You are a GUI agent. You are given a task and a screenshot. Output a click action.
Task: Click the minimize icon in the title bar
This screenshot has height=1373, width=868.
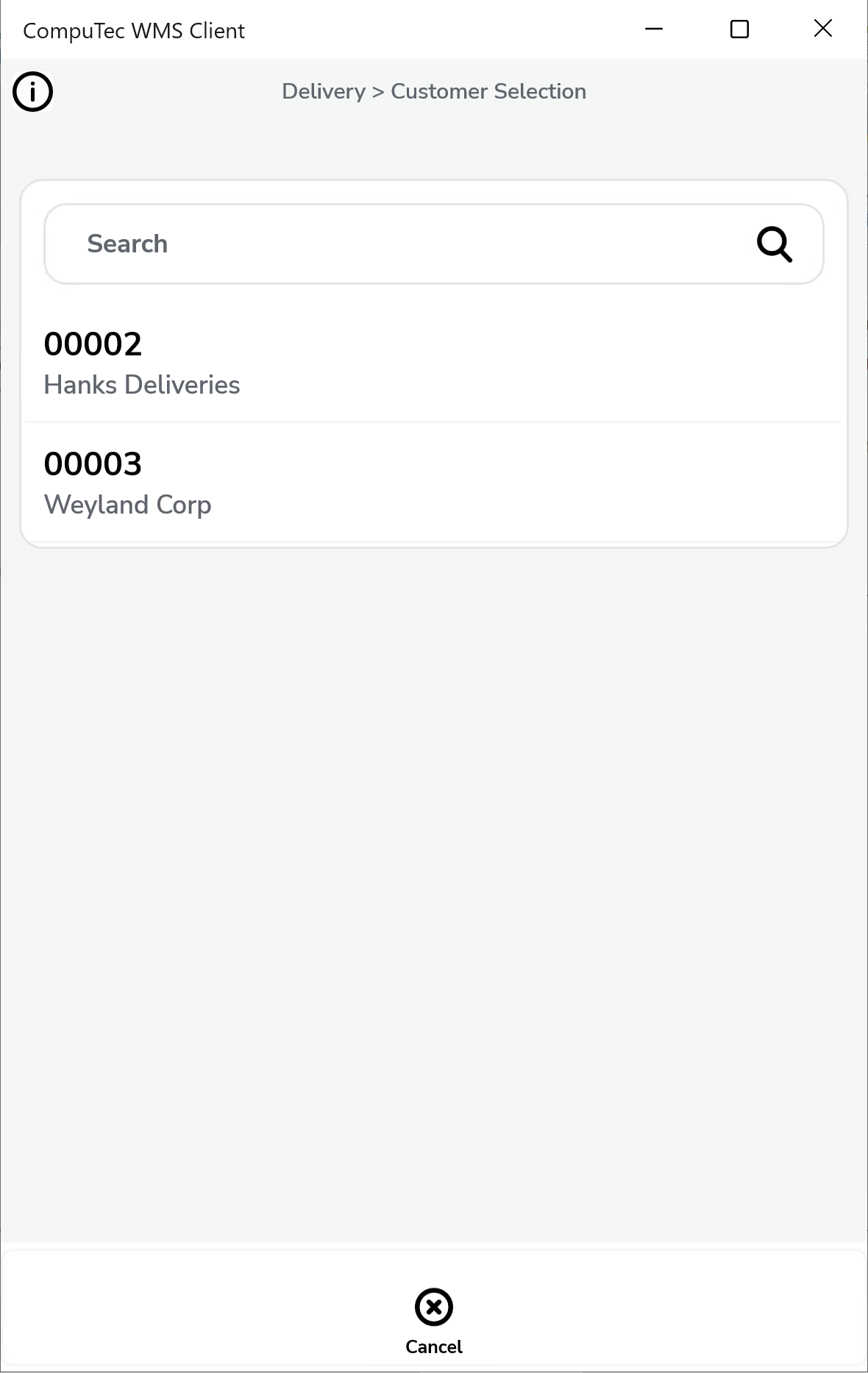(x=652, y=29)
